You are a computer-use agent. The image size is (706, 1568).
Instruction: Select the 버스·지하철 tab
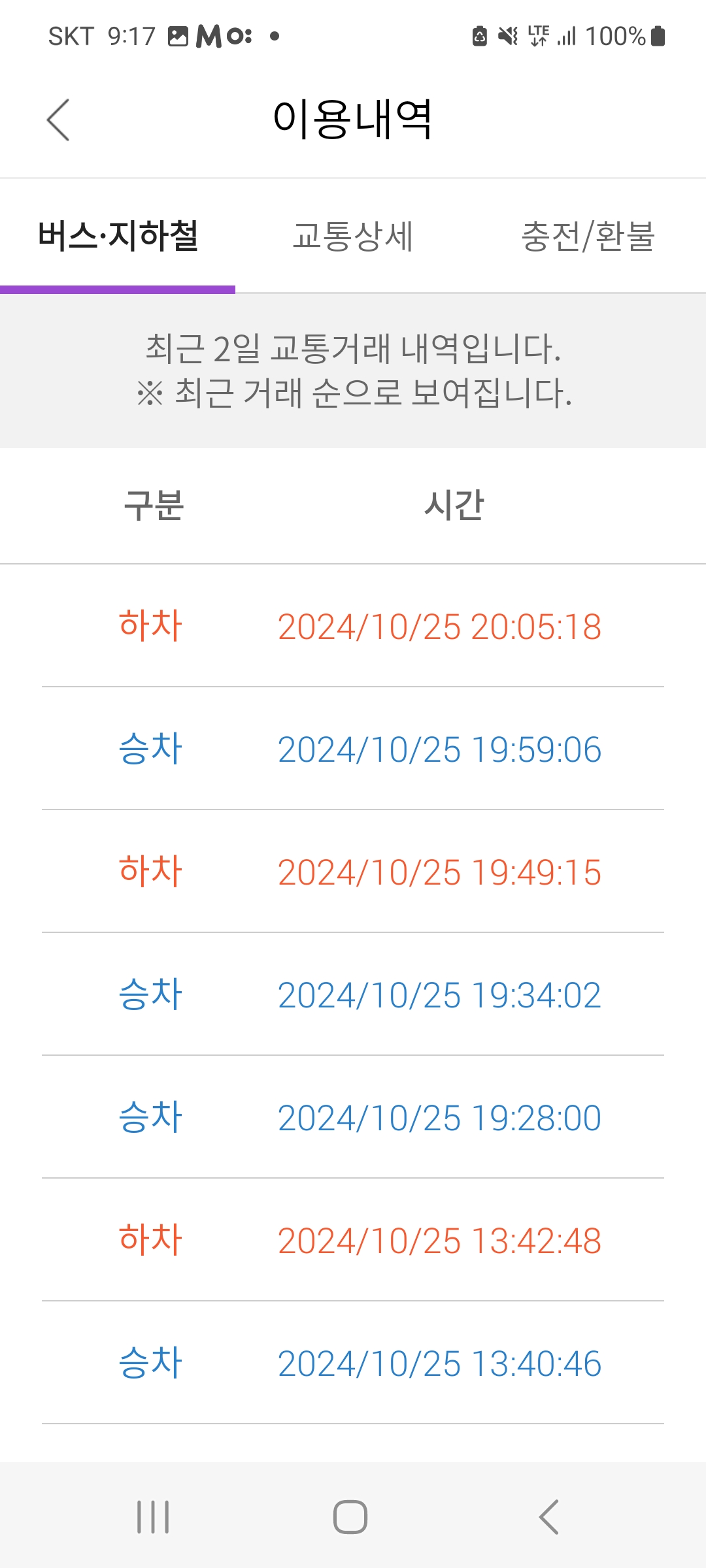point(118,237)
